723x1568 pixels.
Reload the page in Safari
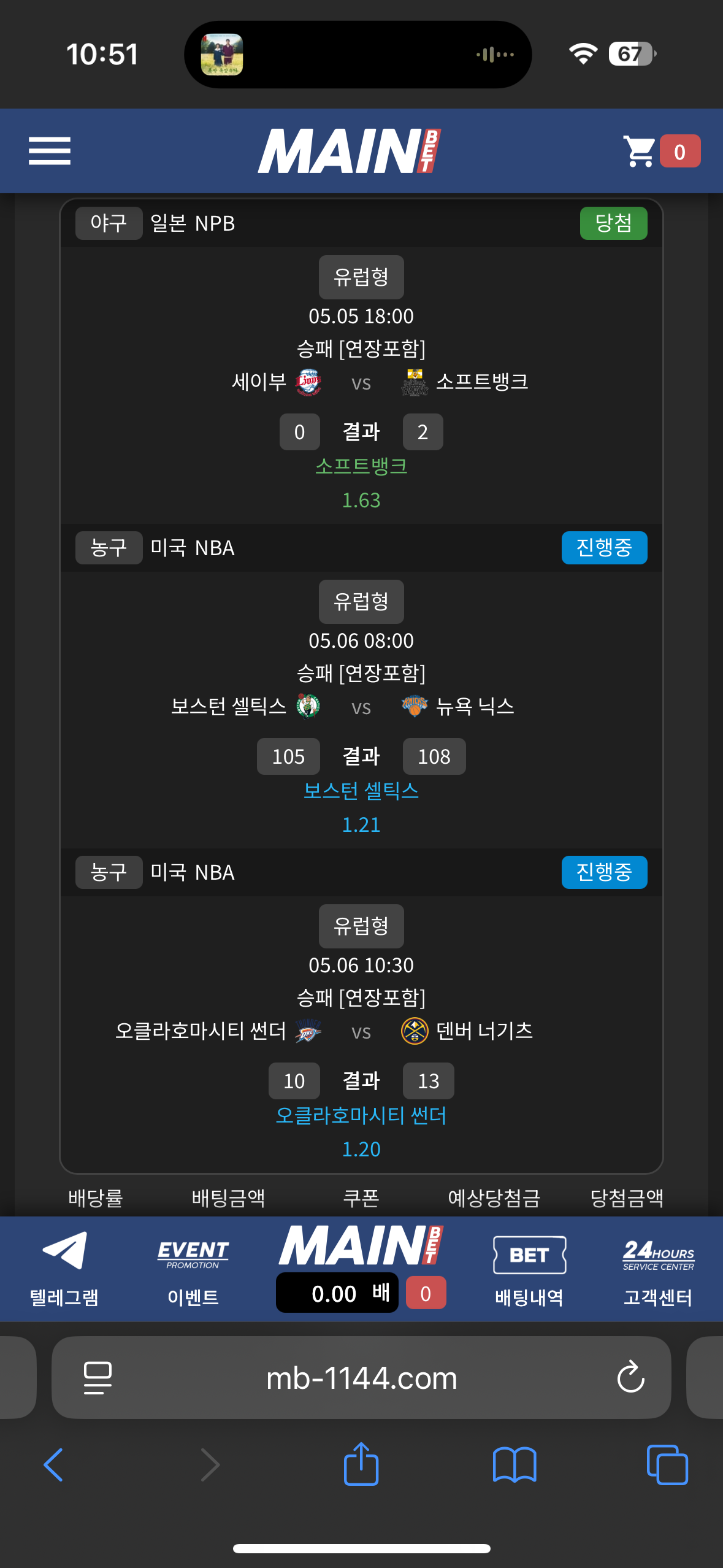[x=630, y=1378]
